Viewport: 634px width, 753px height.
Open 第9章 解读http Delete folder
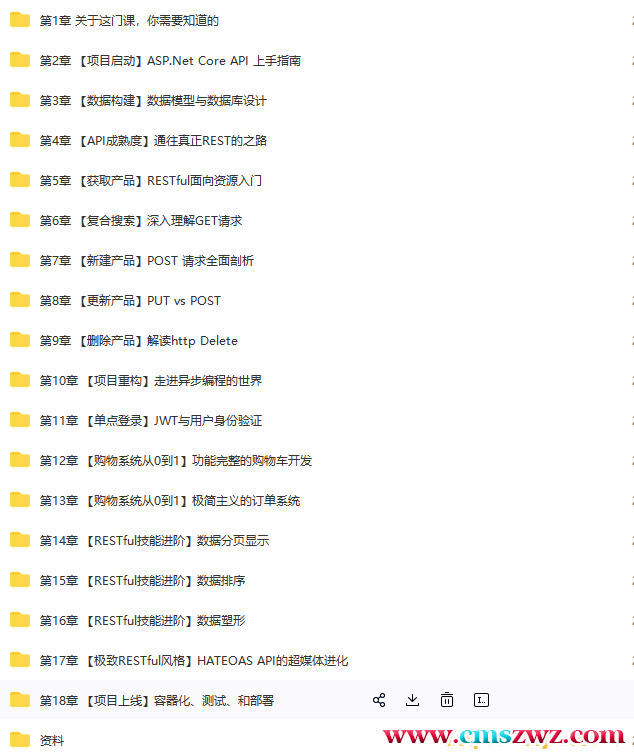(138, 340)
